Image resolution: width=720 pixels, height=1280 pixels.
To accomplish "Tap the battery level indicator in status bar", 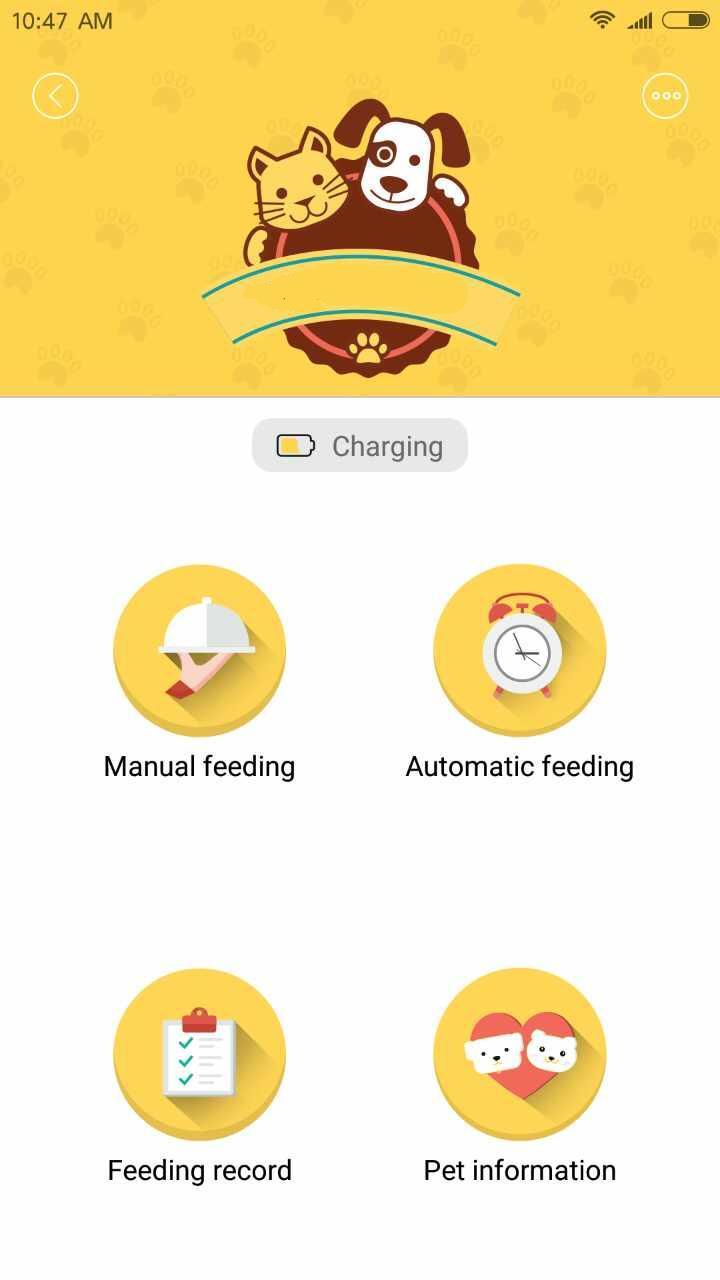I will tap(686, 18).
